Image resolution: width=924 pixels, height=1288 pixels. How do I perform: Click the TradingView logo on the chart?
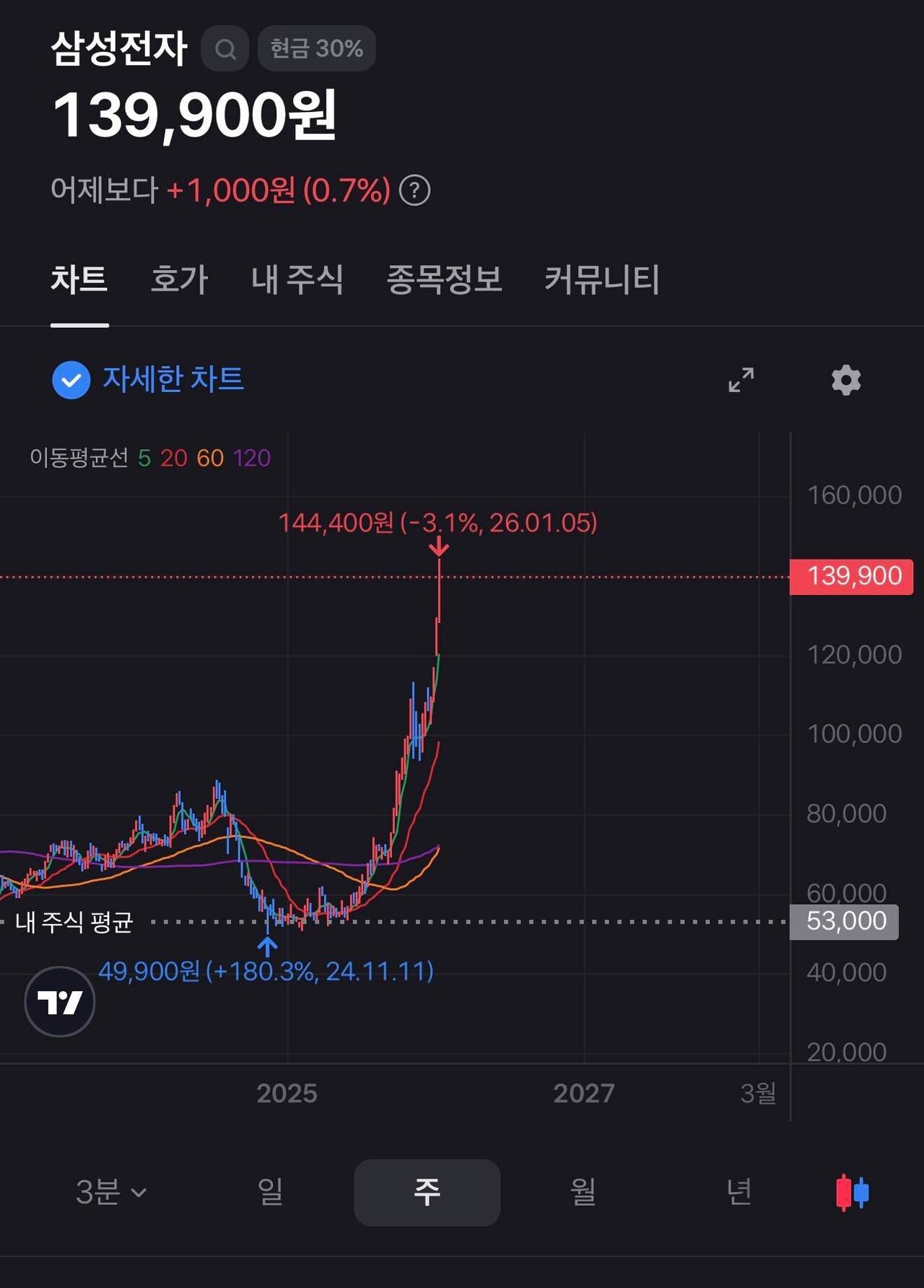click(59, 1002)
